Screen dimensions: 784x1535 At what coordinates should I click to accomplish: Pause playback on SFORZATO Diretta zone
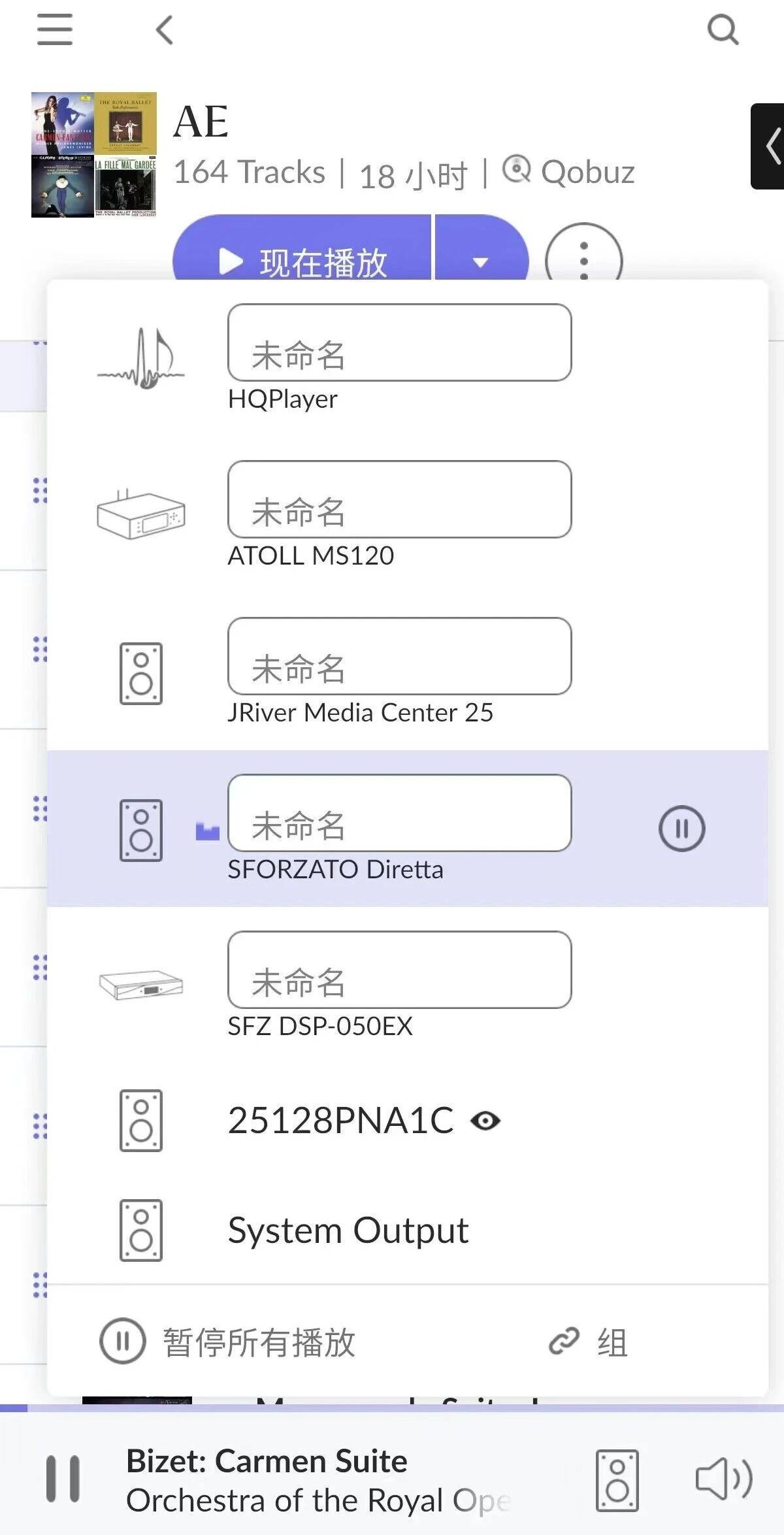[681, 829]
